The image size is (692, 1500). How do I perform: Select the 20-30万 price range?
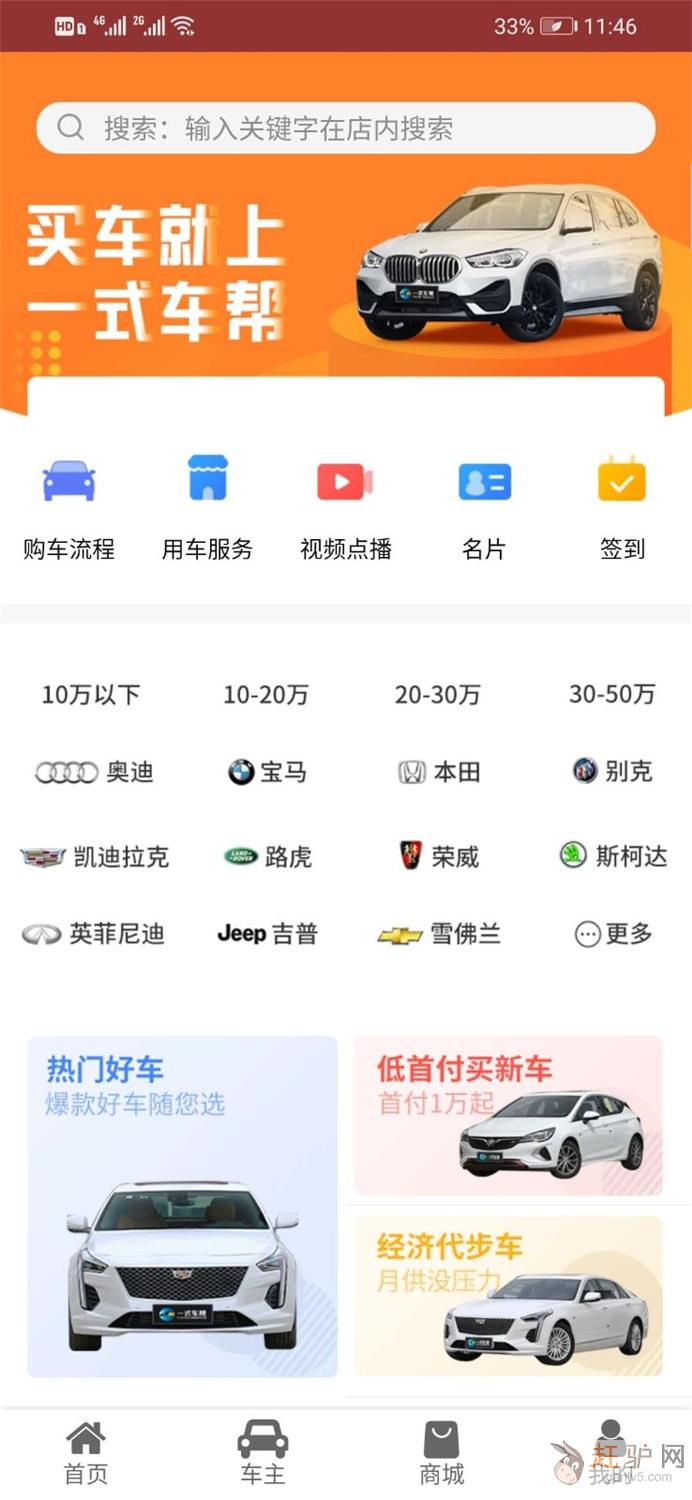click(437, 695)
